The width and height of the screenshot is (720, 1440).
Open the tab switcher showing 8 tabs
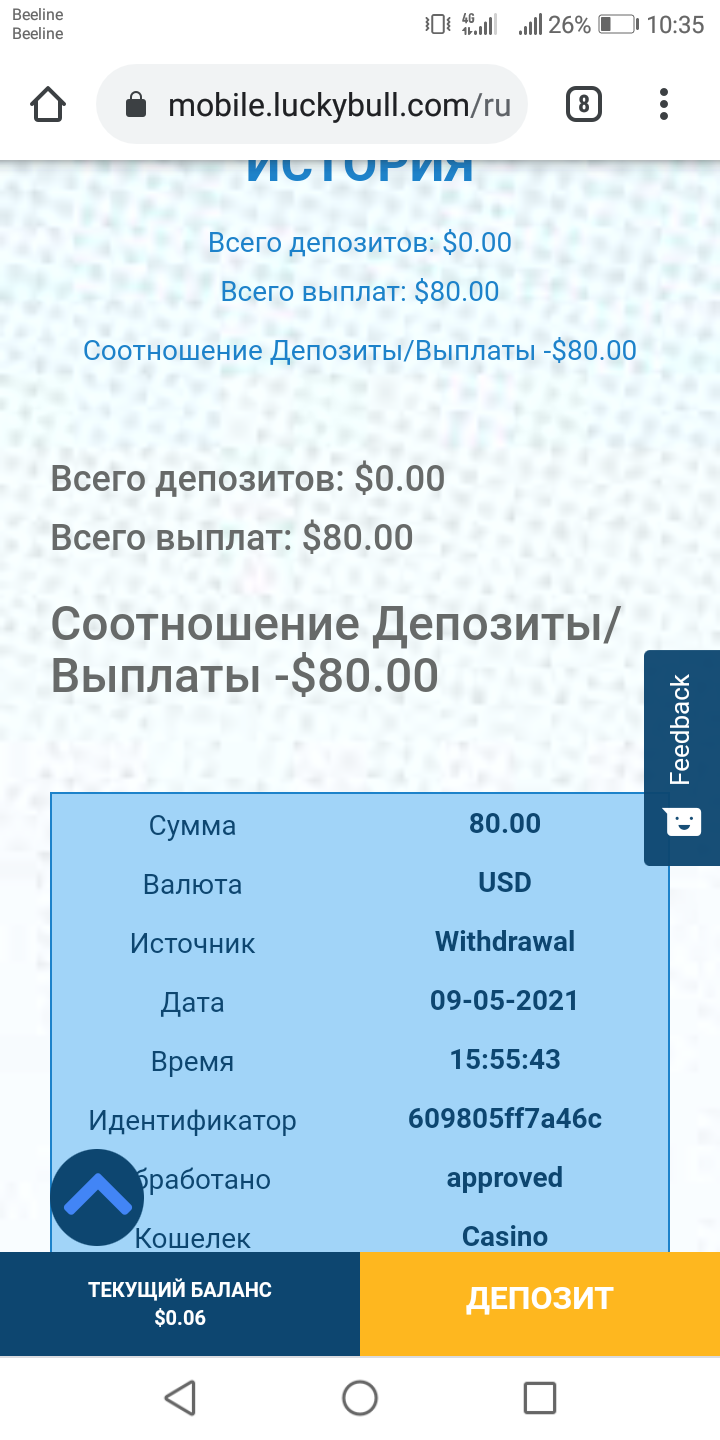pos(584,105)
